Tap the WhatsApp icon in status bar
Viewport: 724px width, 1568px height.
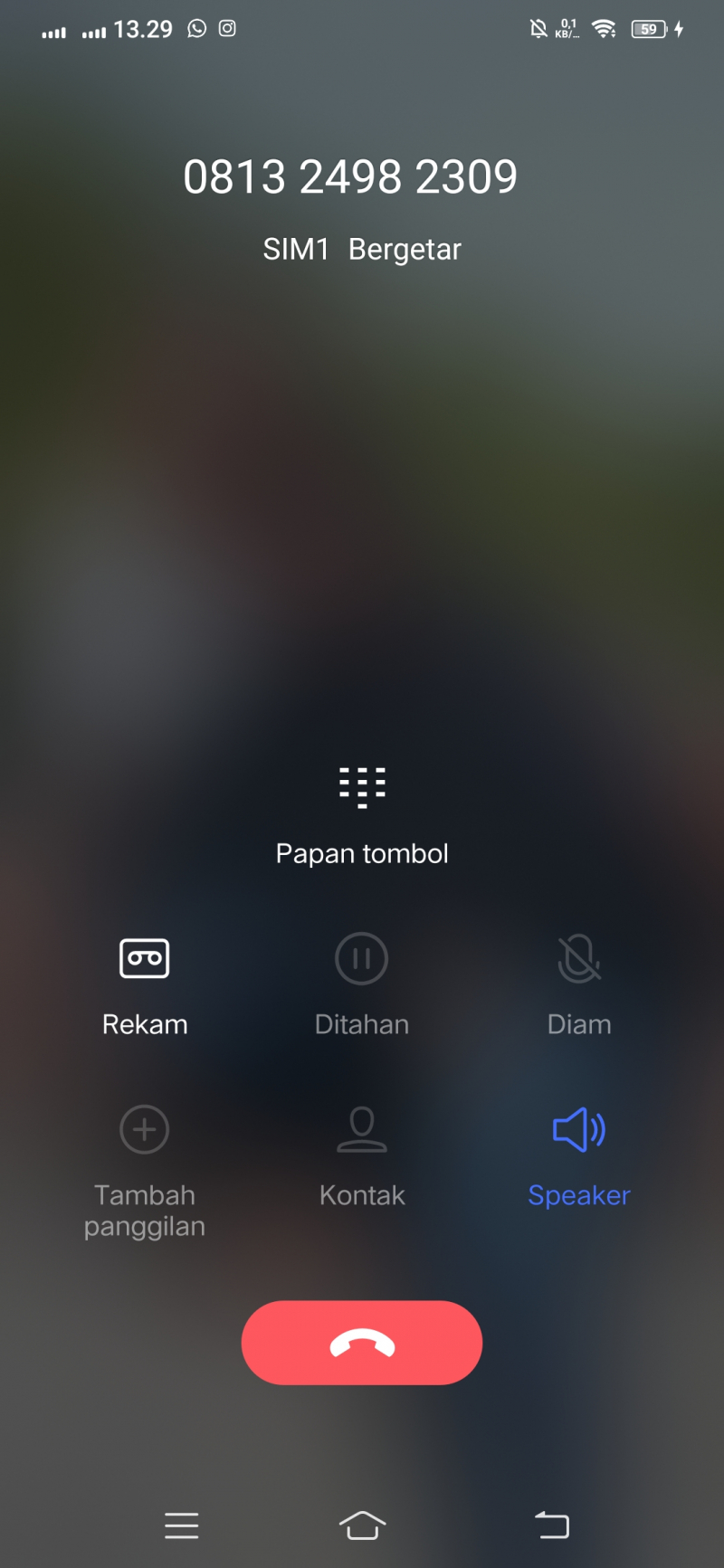point(195,29)
